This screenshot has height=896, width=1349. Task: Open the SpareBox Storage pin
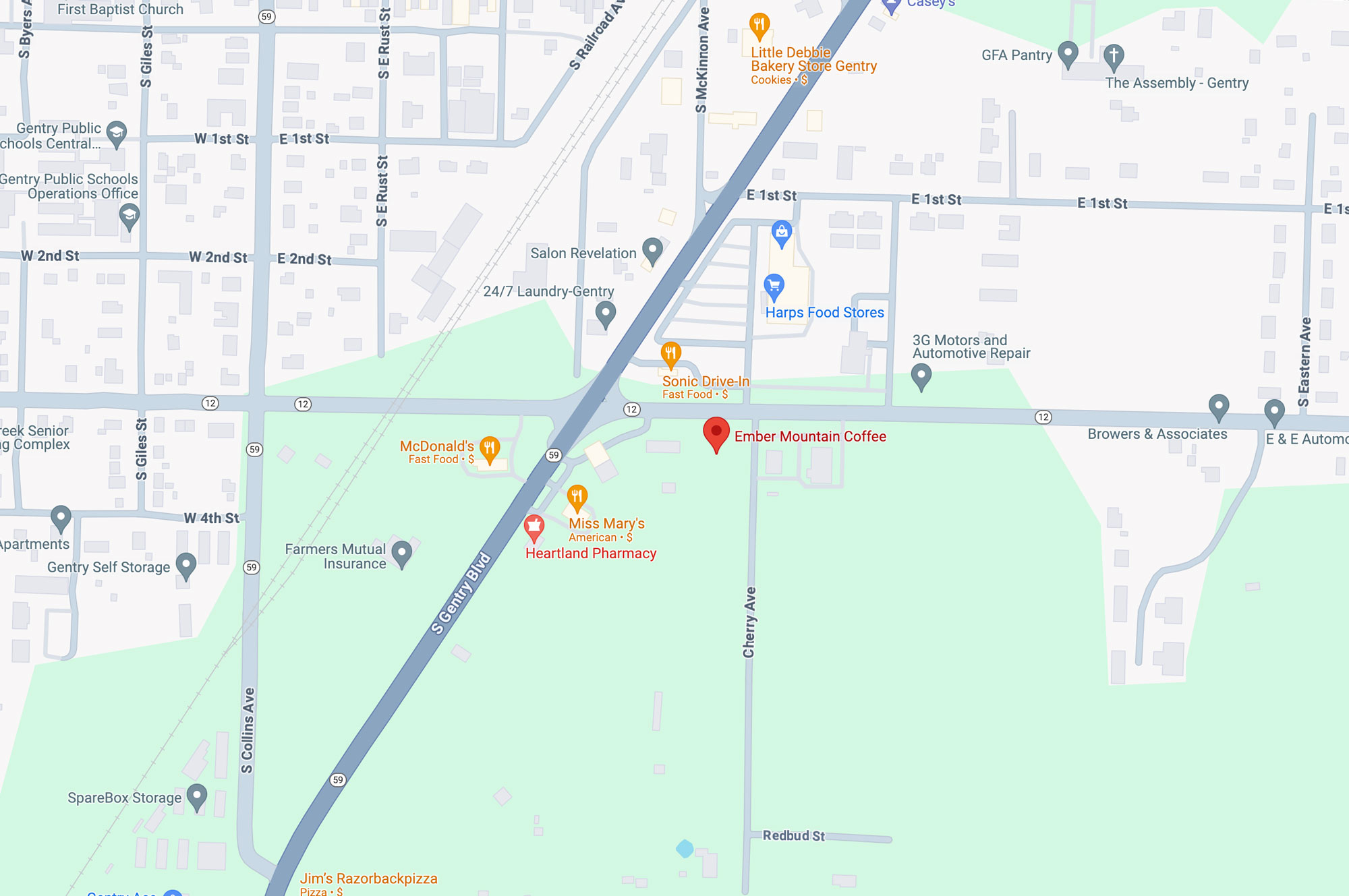(x=197, y=796)
